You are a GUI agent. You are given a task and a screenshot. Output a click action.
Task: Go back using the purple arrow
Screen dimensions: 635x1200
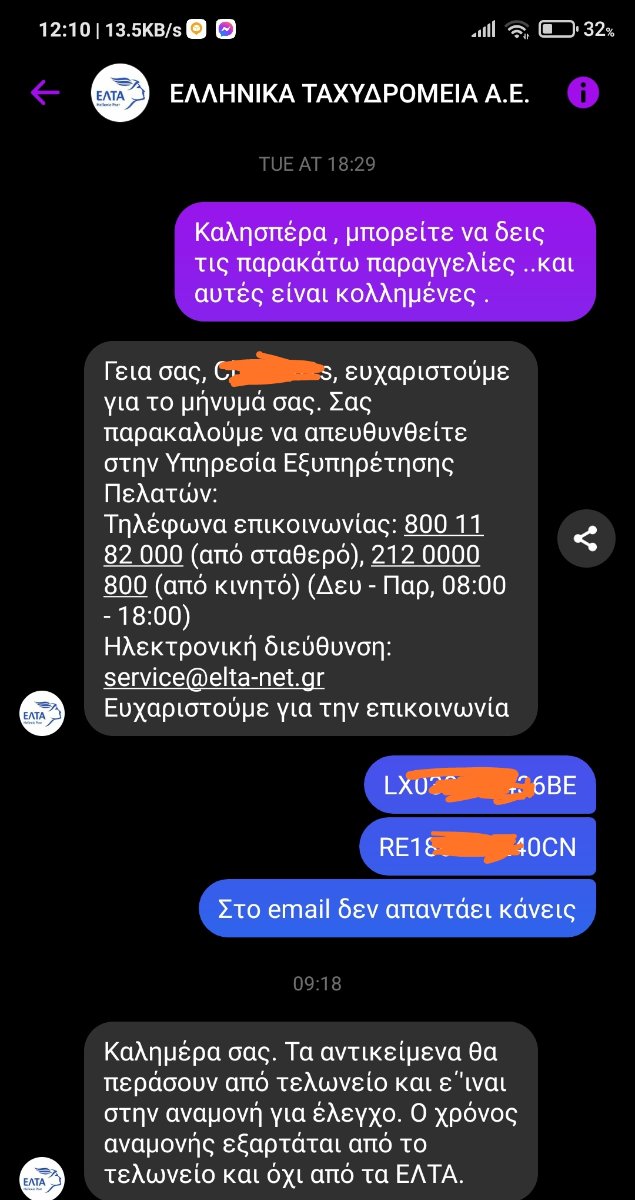point(45,94)
